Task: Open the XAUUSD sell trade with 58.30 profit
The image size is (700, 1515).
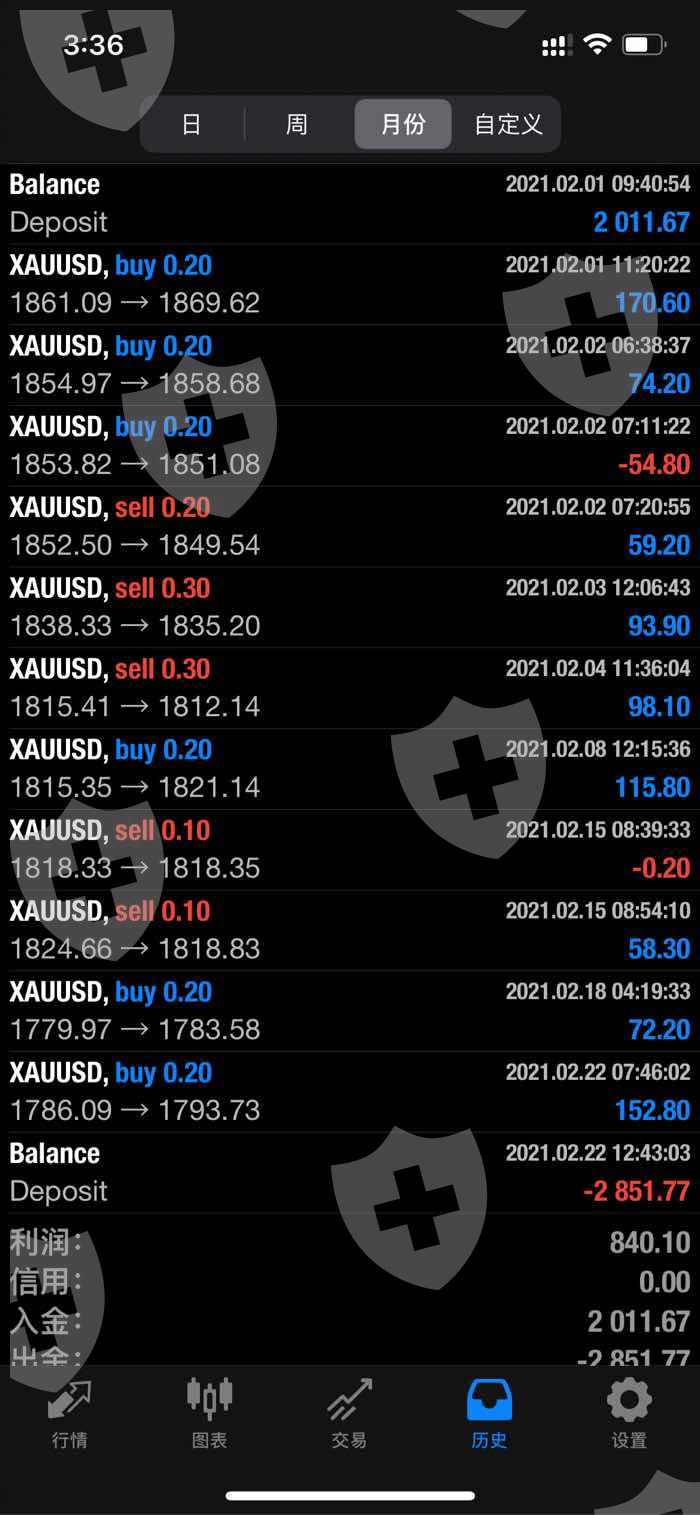Action: coord(350,930)
